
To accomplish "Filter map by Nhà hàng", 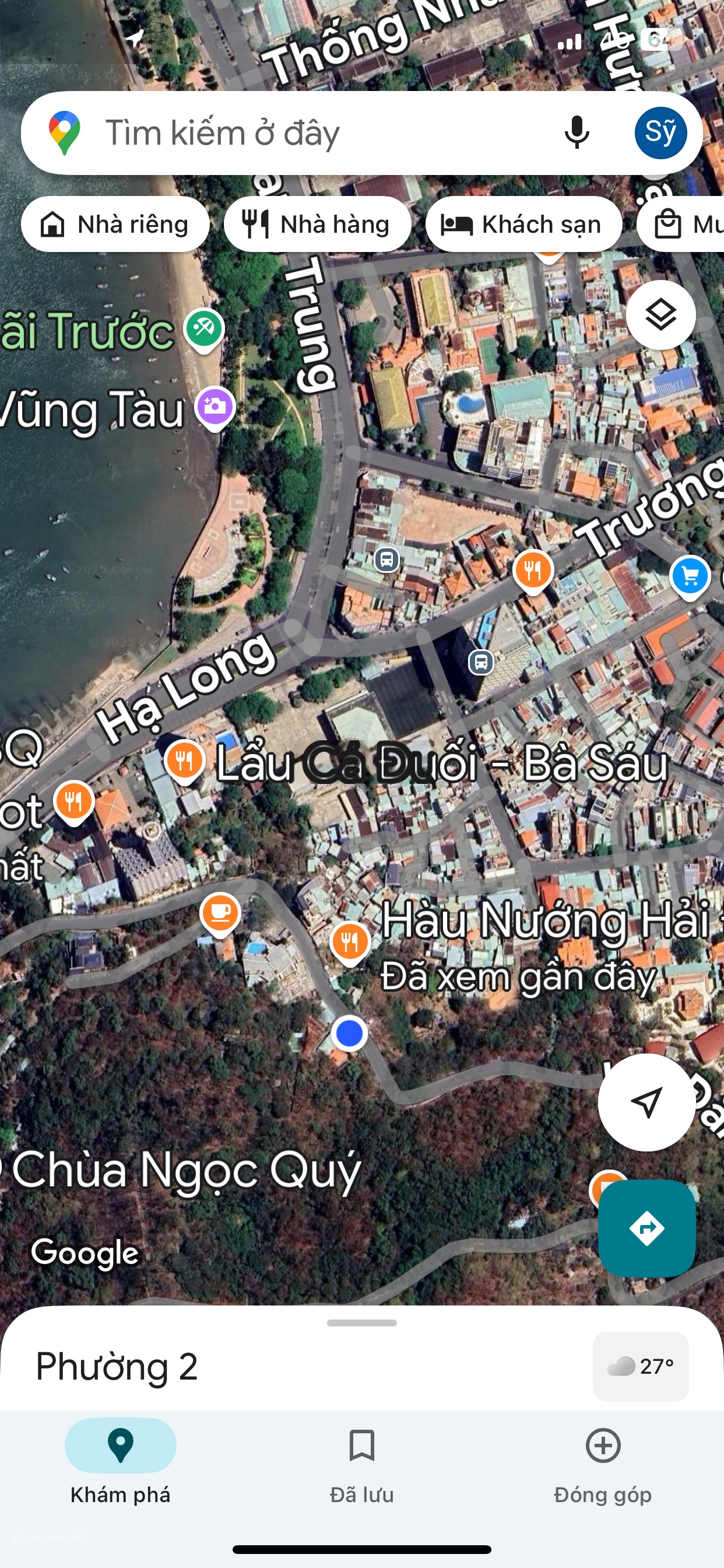I will pos(317,225).
